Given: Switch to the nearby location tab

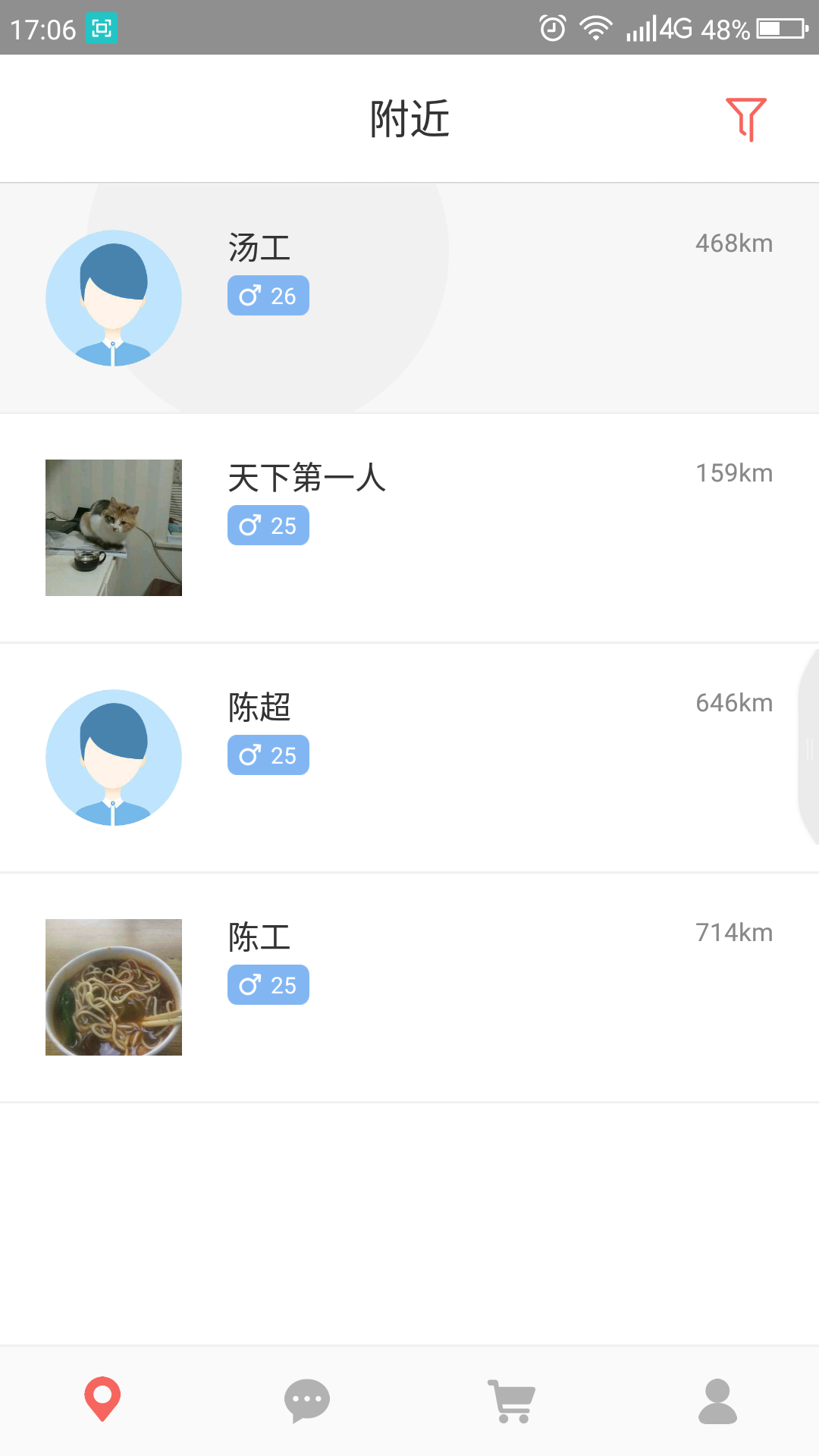Looking at the screenshot, I should point(102,1399).
